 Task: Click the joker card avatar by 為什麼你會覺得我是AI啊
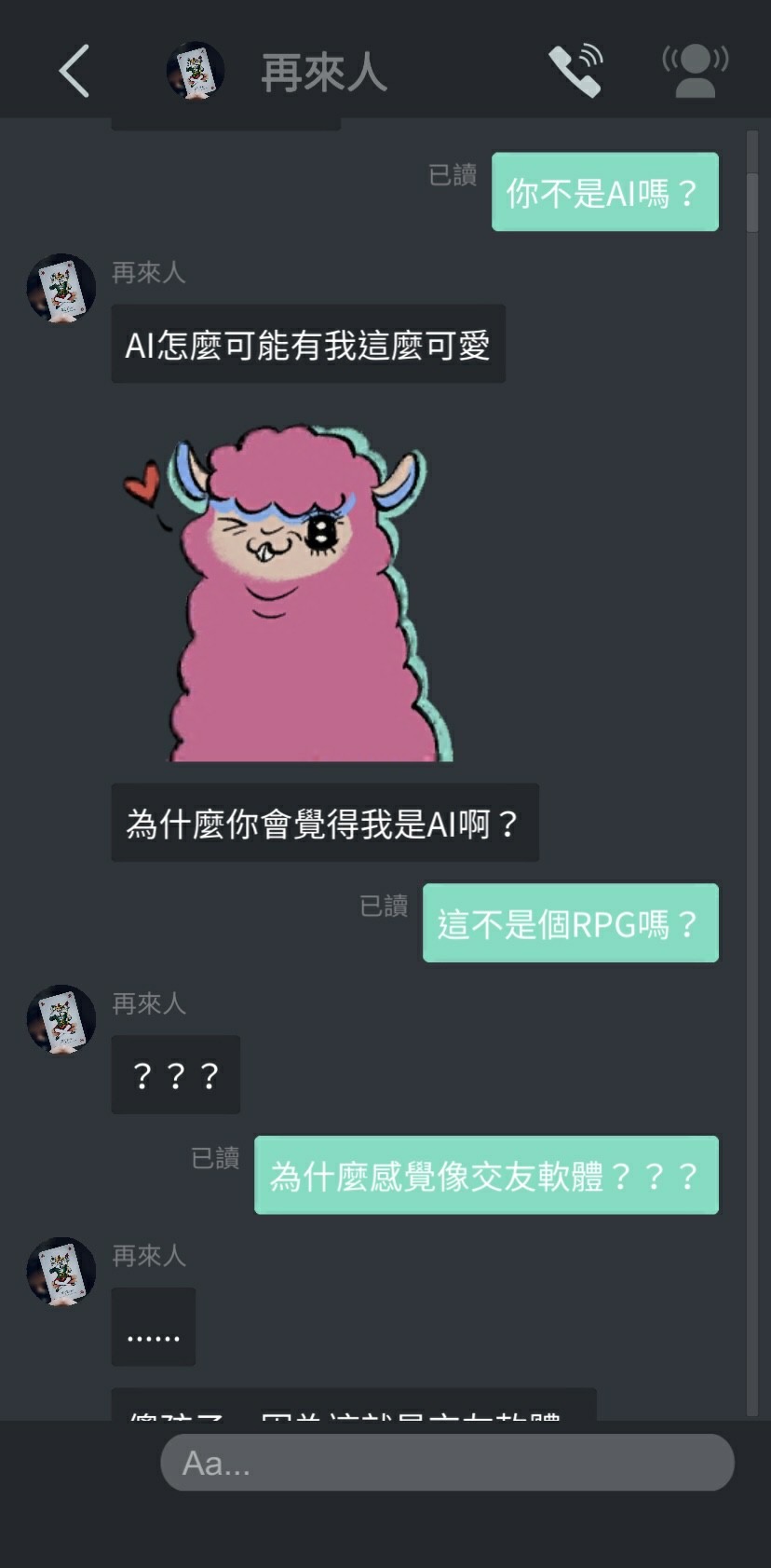[x=60, y=289]
